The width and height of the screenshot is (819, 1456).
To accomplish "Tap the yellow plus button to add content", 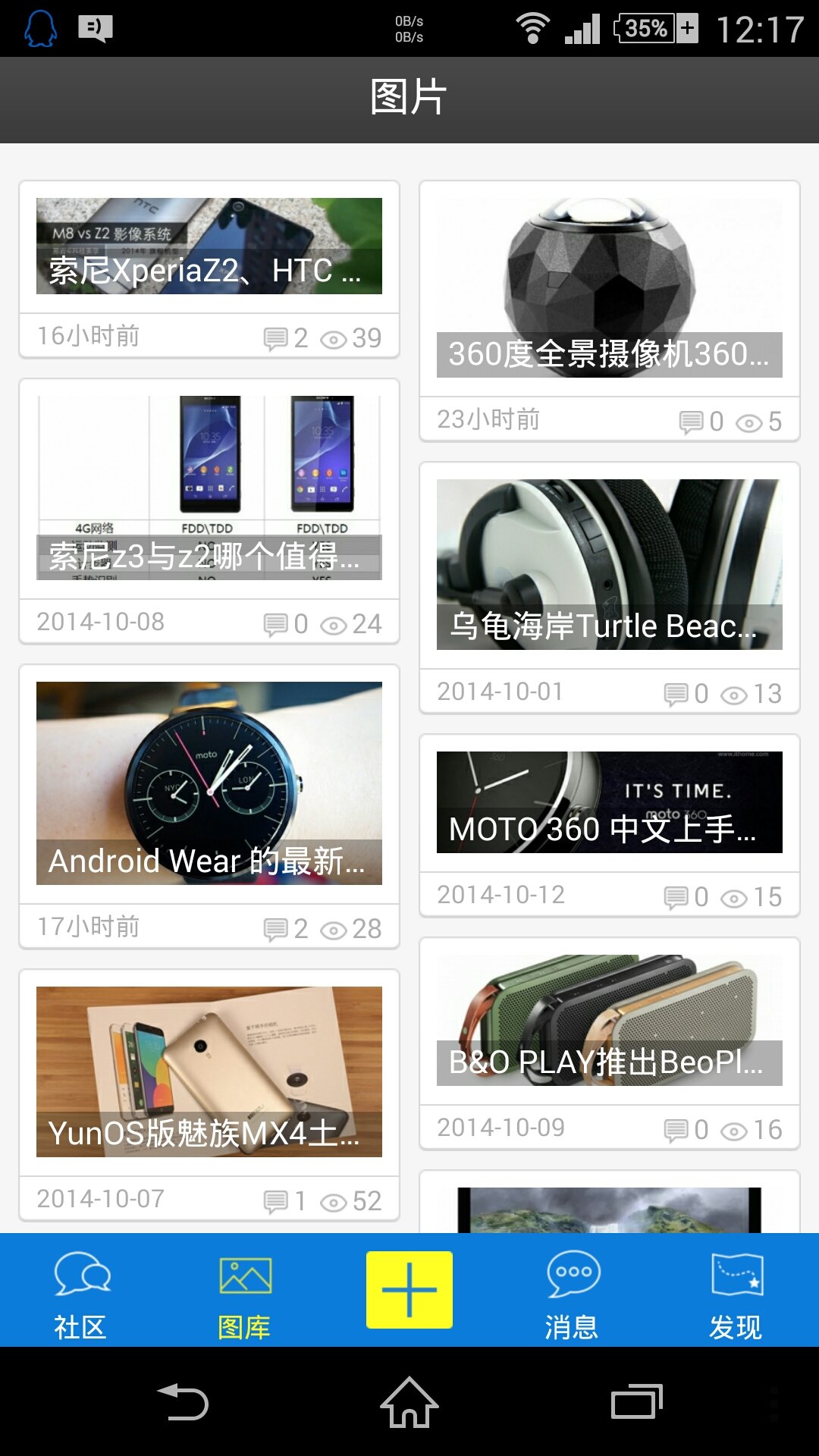I will (x=408, y=1288).
